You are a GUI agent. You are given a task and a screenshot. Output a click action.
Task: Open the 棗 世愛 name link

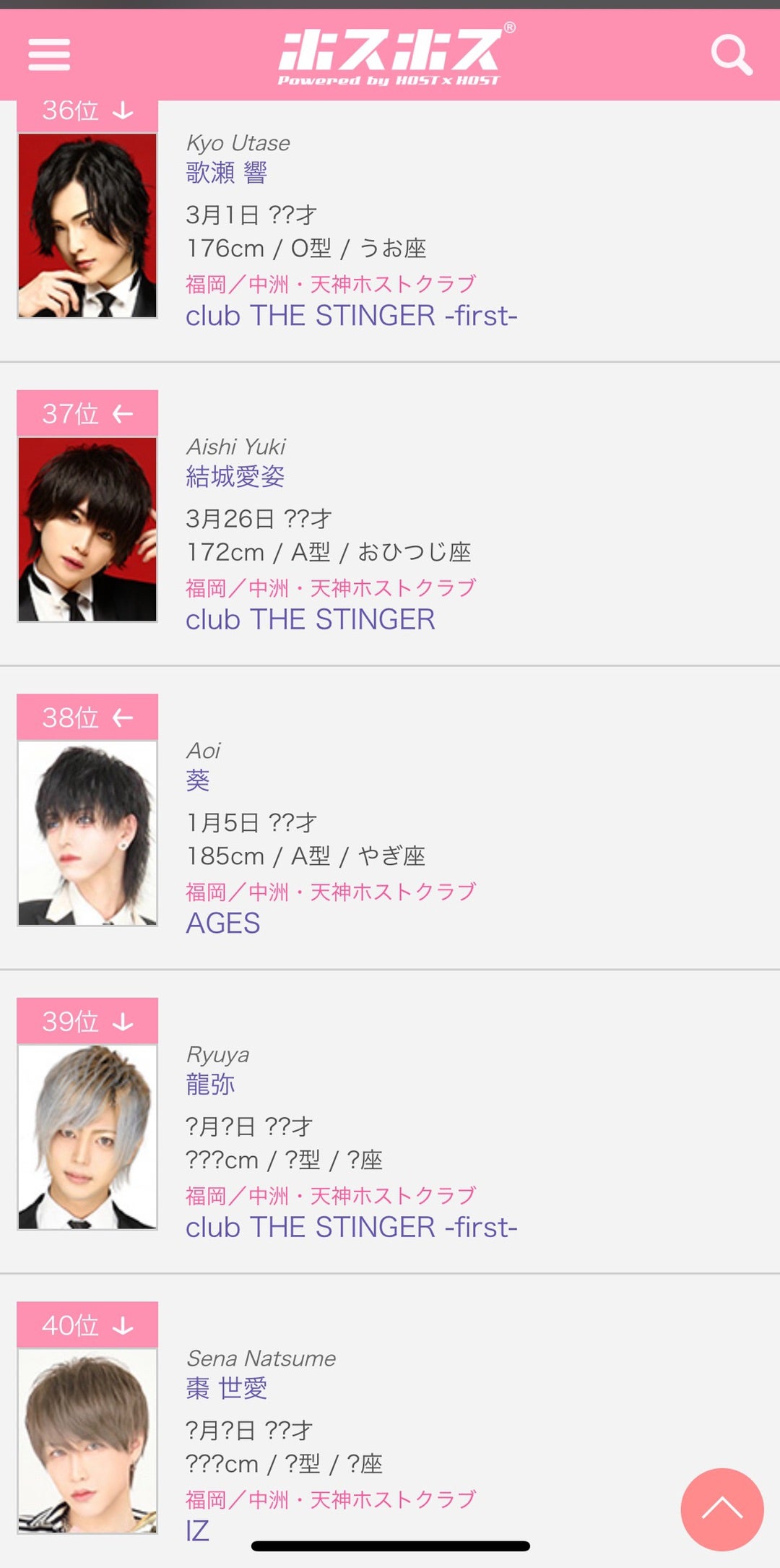227,1388
